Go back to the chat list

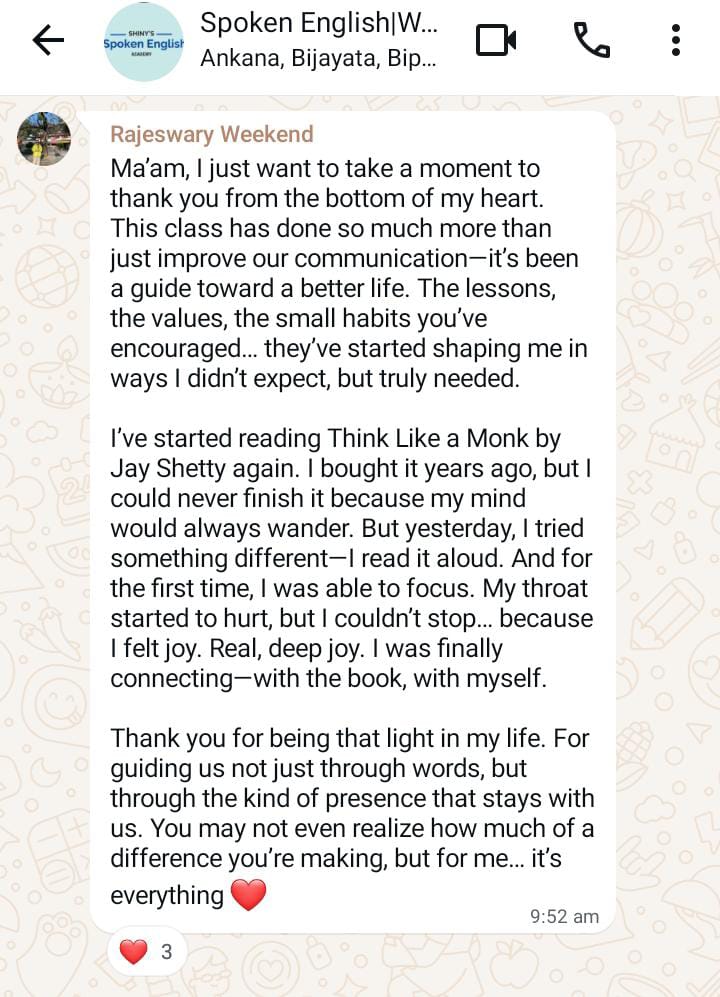click(x=47, y=41)
